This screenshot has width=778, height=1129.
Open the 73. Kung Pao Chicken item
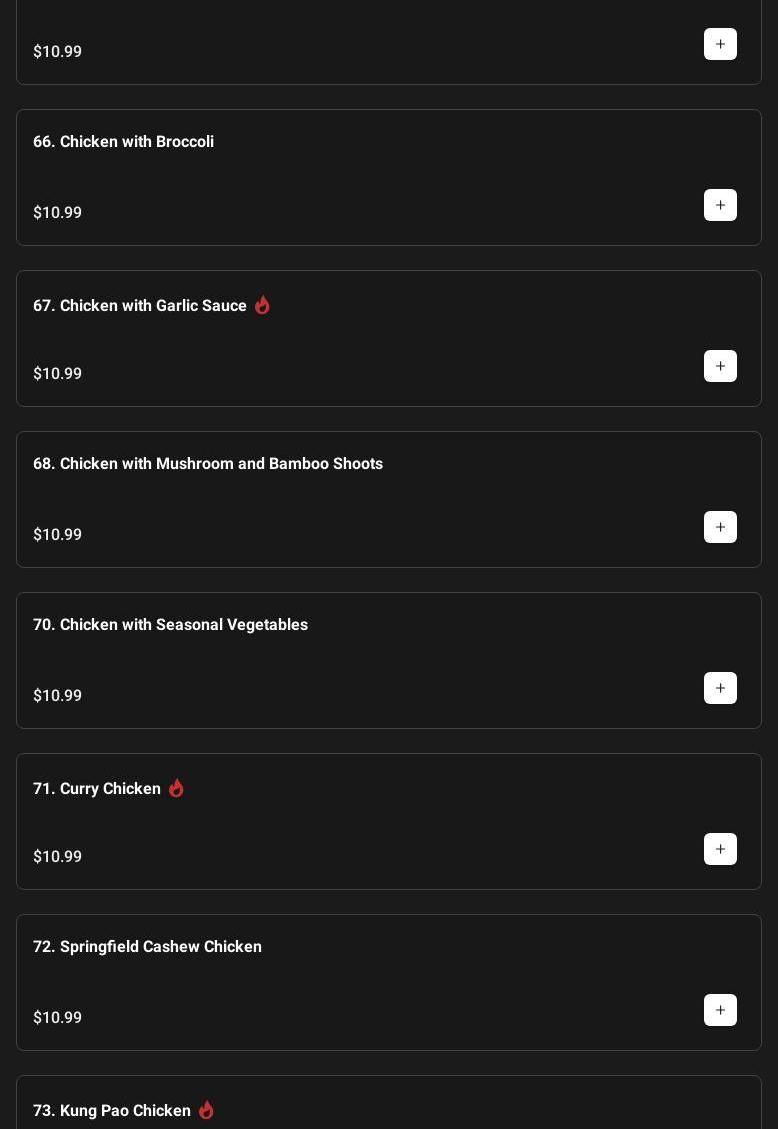(x=112, y=1110)
